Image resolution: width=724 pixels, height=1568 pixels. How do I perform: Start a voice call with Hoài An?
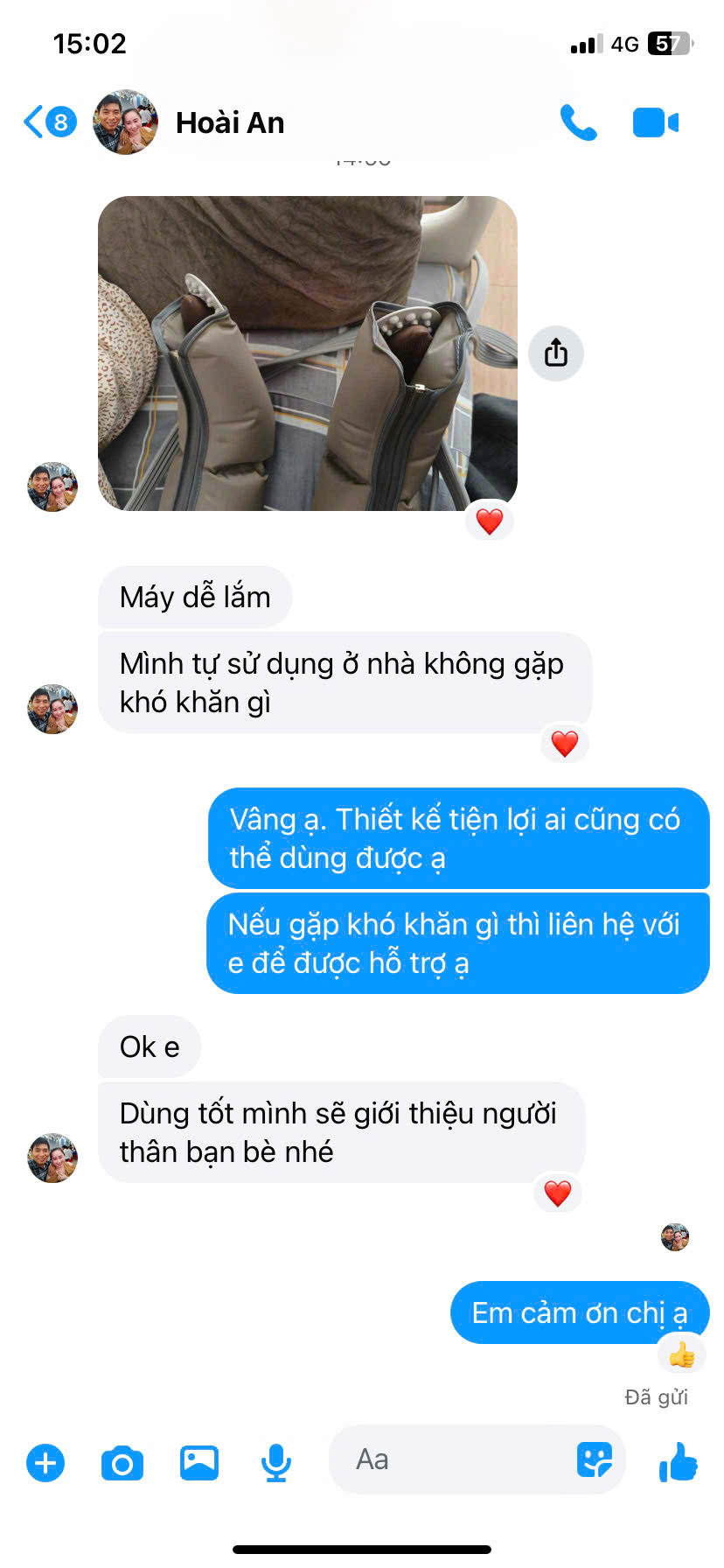coord(578,123)
